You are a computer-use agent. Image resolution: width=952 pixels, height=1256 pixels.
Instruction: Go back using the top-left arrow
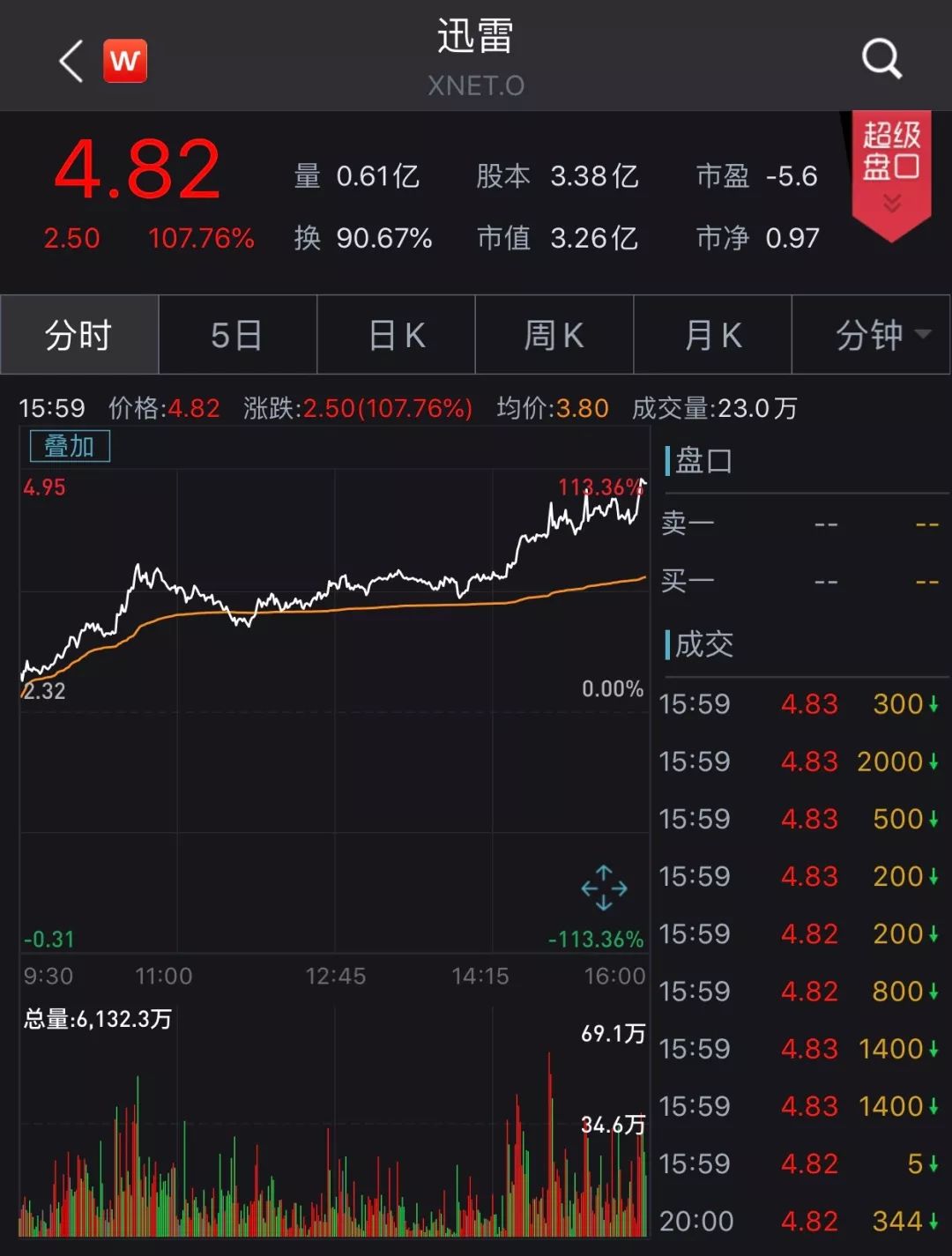tap(71, 62)
